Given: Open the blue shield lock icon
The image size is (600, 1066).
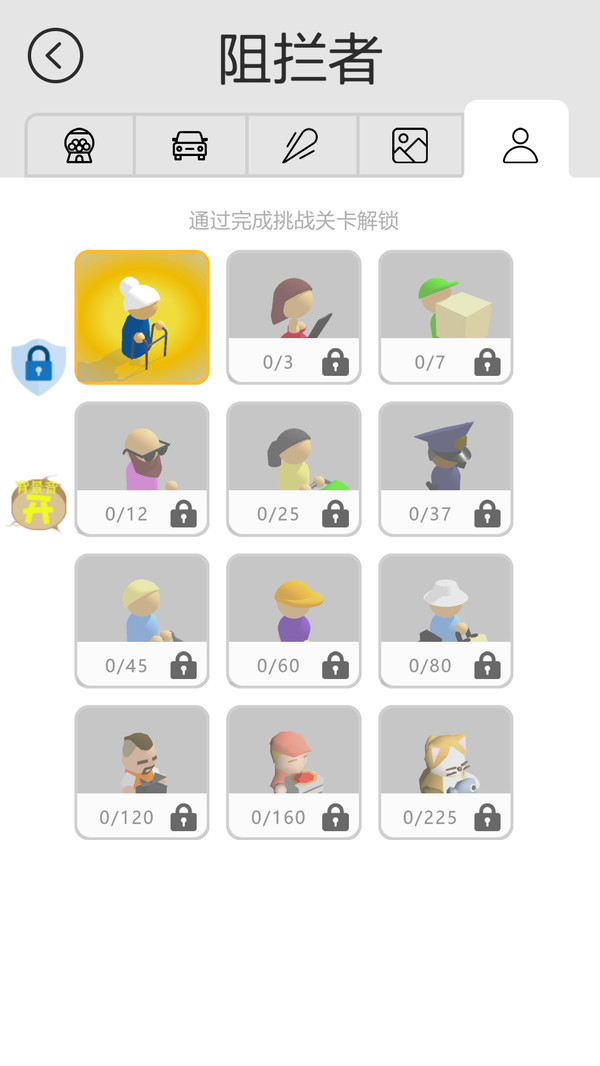Looking at the screenshot, I should pos(39,367).
